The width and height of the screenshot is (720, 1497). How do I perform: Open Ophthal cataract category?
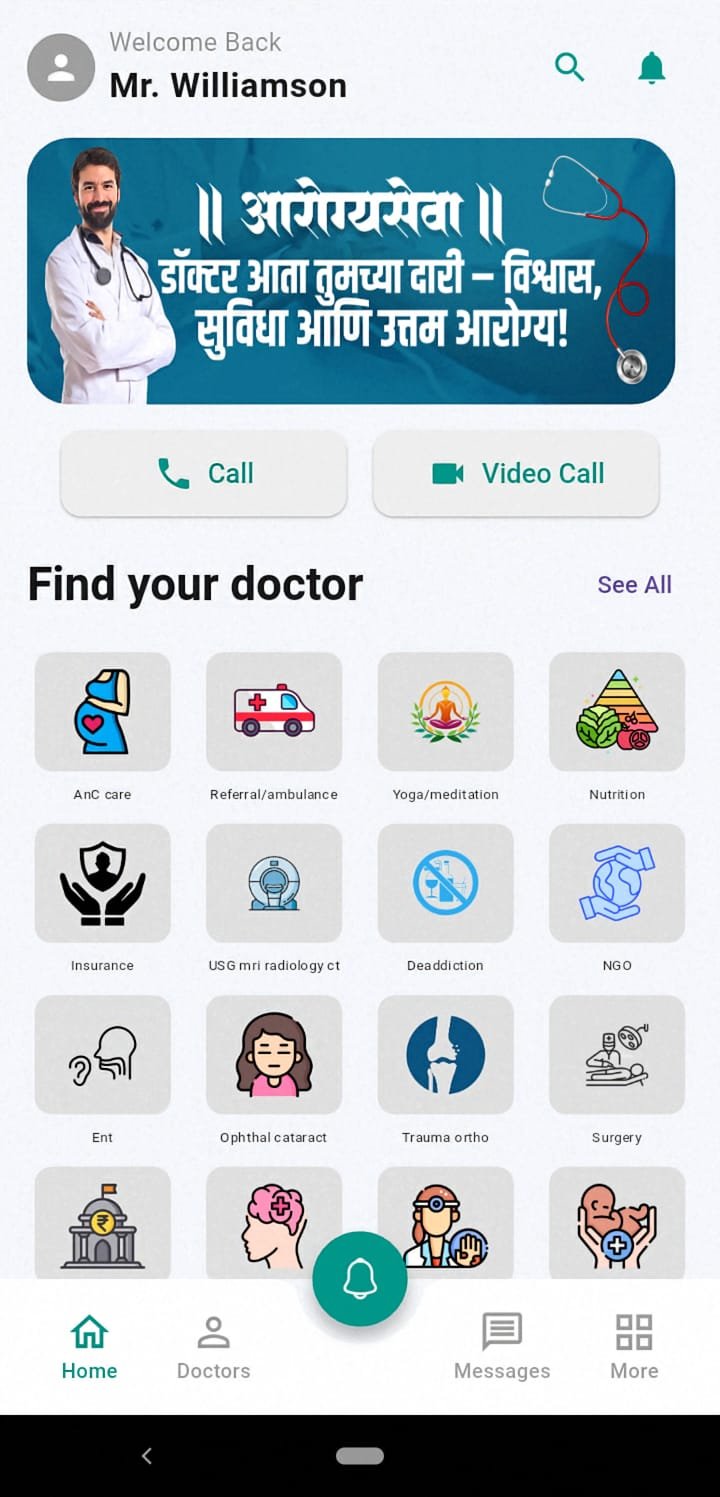[274, 1055]
